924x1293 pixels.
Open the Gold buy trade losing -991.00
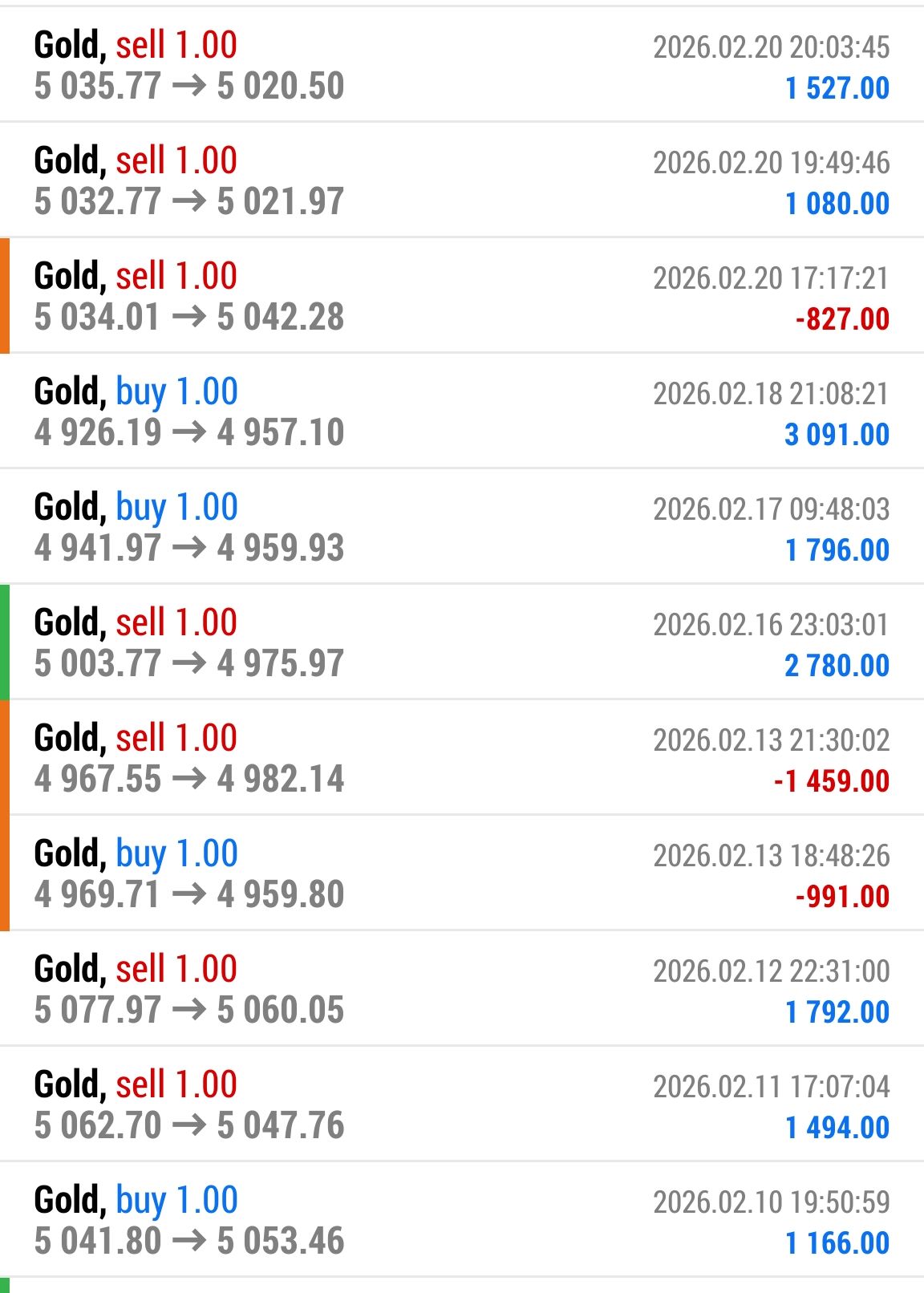462,874
